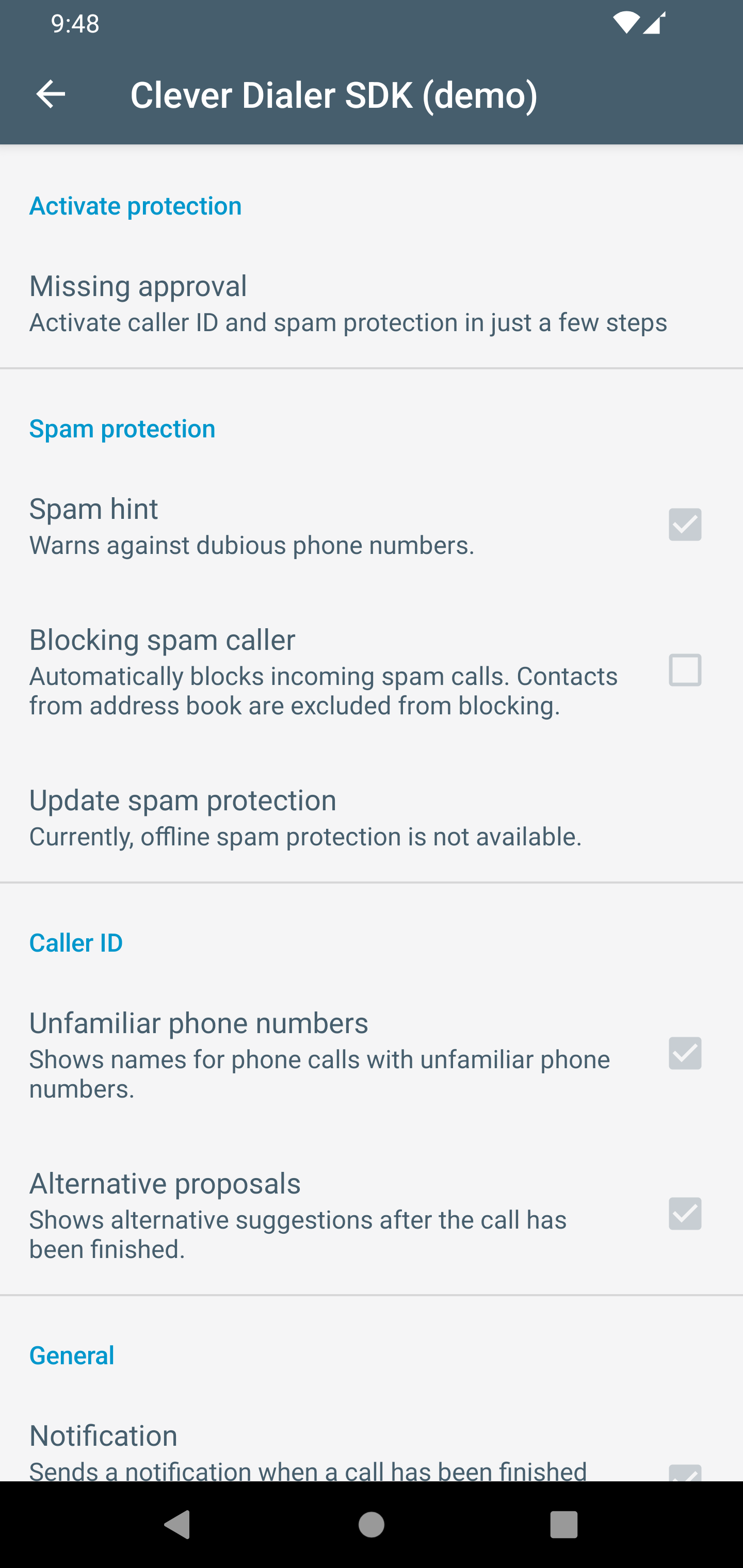The width and height of the screenshot is (743, 1568).
Task: Toggle the Unfamiliar phone numbers checkbox
Action: [685, 1053]
